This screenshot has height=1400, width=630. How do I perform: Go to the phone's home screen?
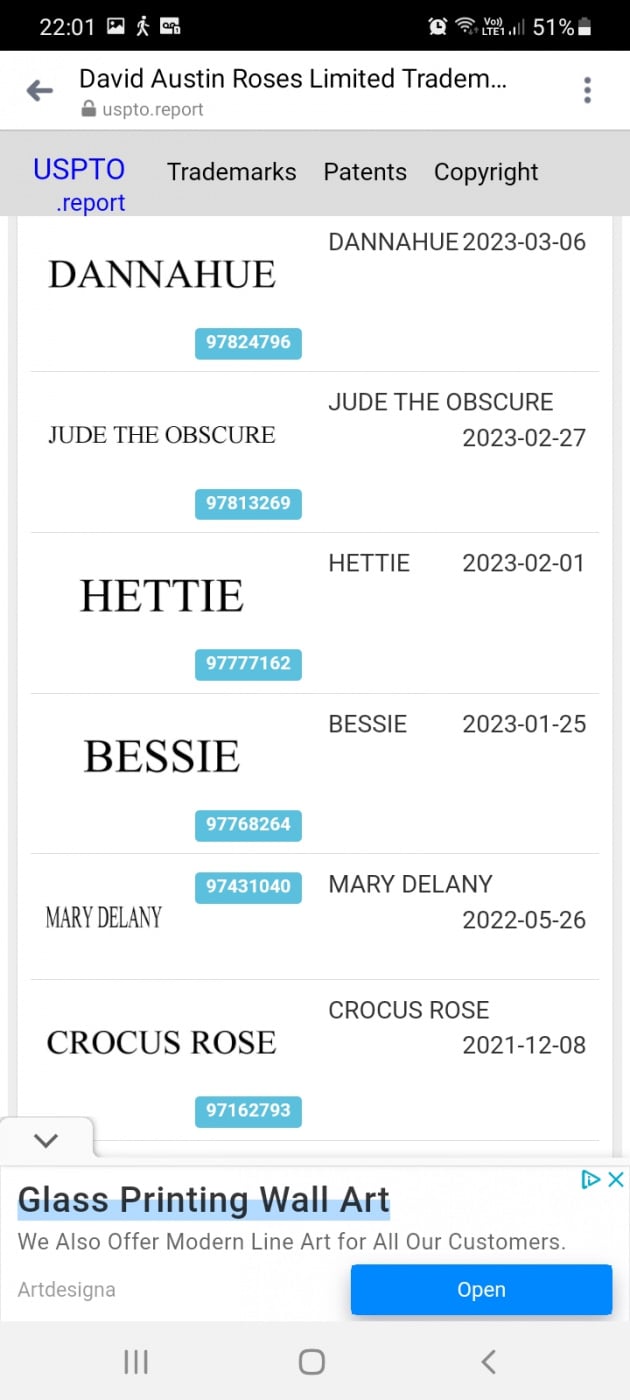coord(312,1361)
